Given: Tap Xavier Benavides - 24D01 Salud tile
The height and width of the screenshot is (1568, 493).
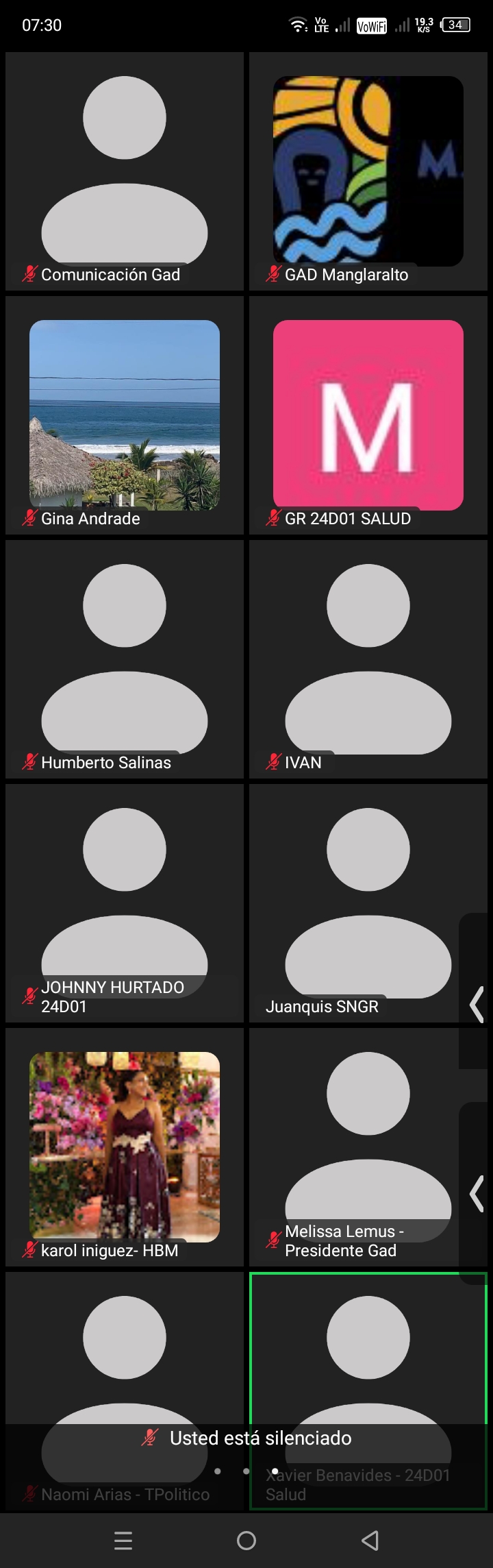Looking at the screenshot, I should pyautogui.click(x=368, y=1357).
